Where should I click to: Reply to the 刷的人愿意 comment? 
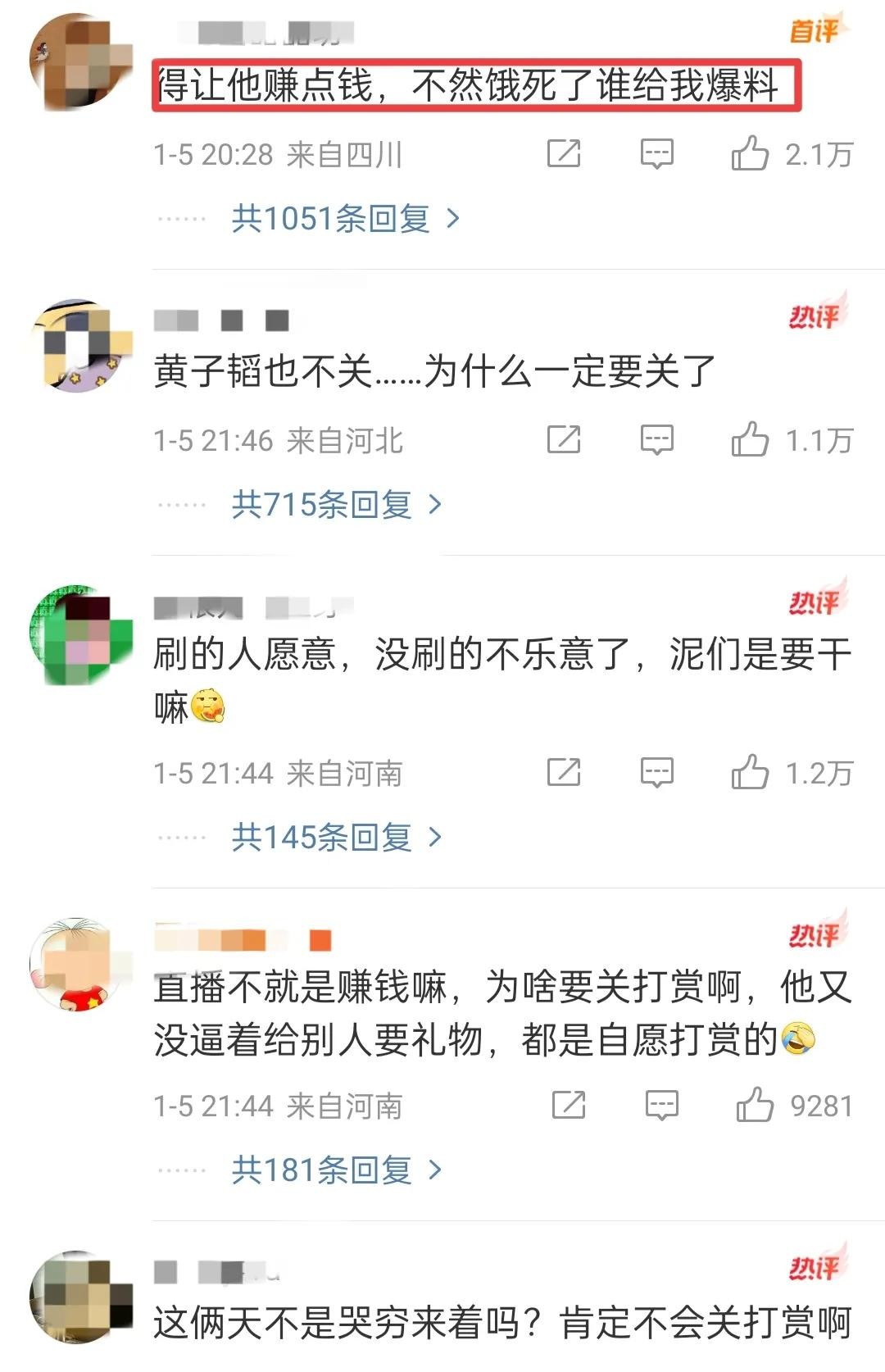click(656, 772)
